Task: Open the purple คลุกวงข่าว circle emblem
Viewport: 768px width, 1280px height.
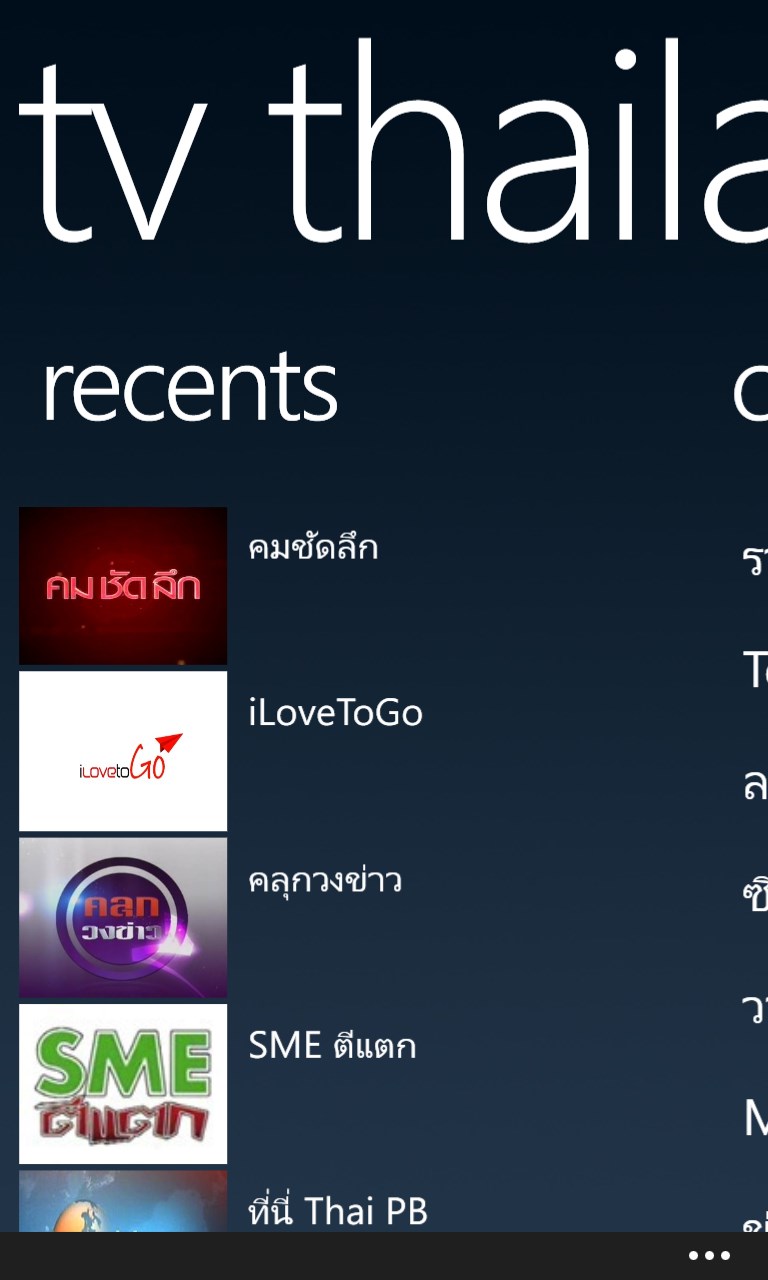Action: pyautogui.click(x=122, y=917)
